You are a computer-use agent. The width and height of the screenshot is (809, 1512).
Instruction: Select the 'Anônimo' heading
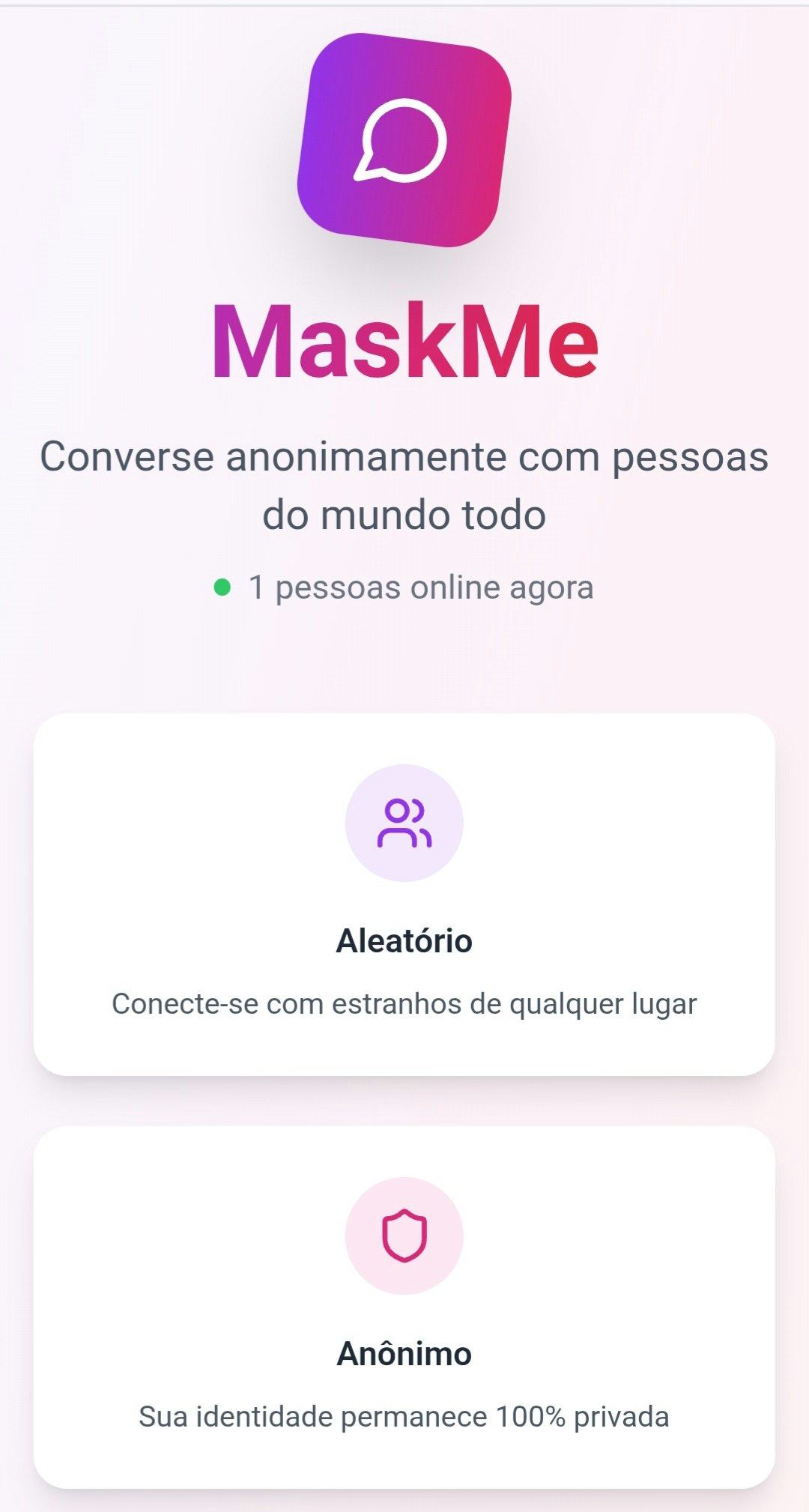point(404,1352)
